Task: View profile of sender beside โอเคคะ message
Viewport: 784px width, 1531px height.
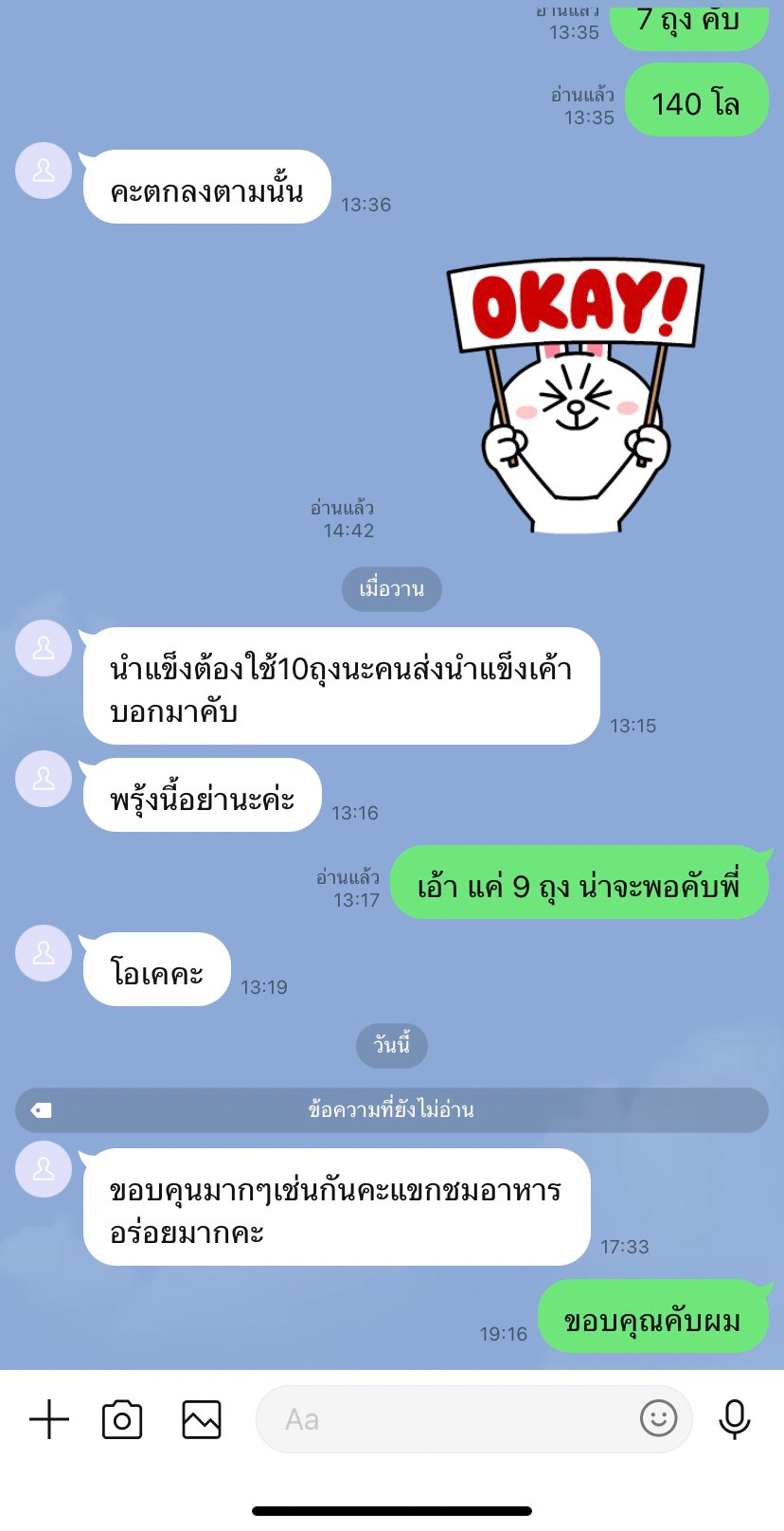Action: click(44, 953)
